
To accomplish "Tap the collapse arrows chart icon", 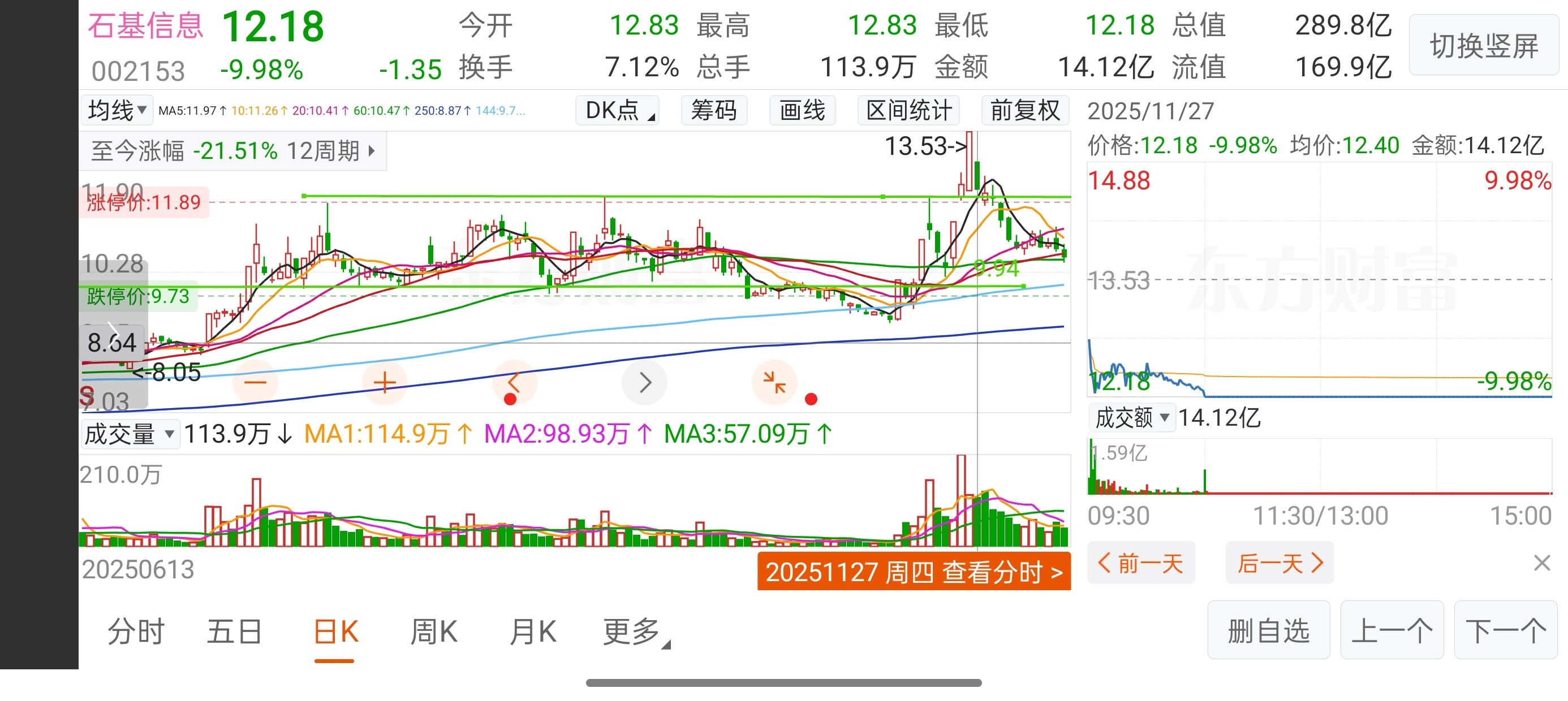I will point(774,382).
